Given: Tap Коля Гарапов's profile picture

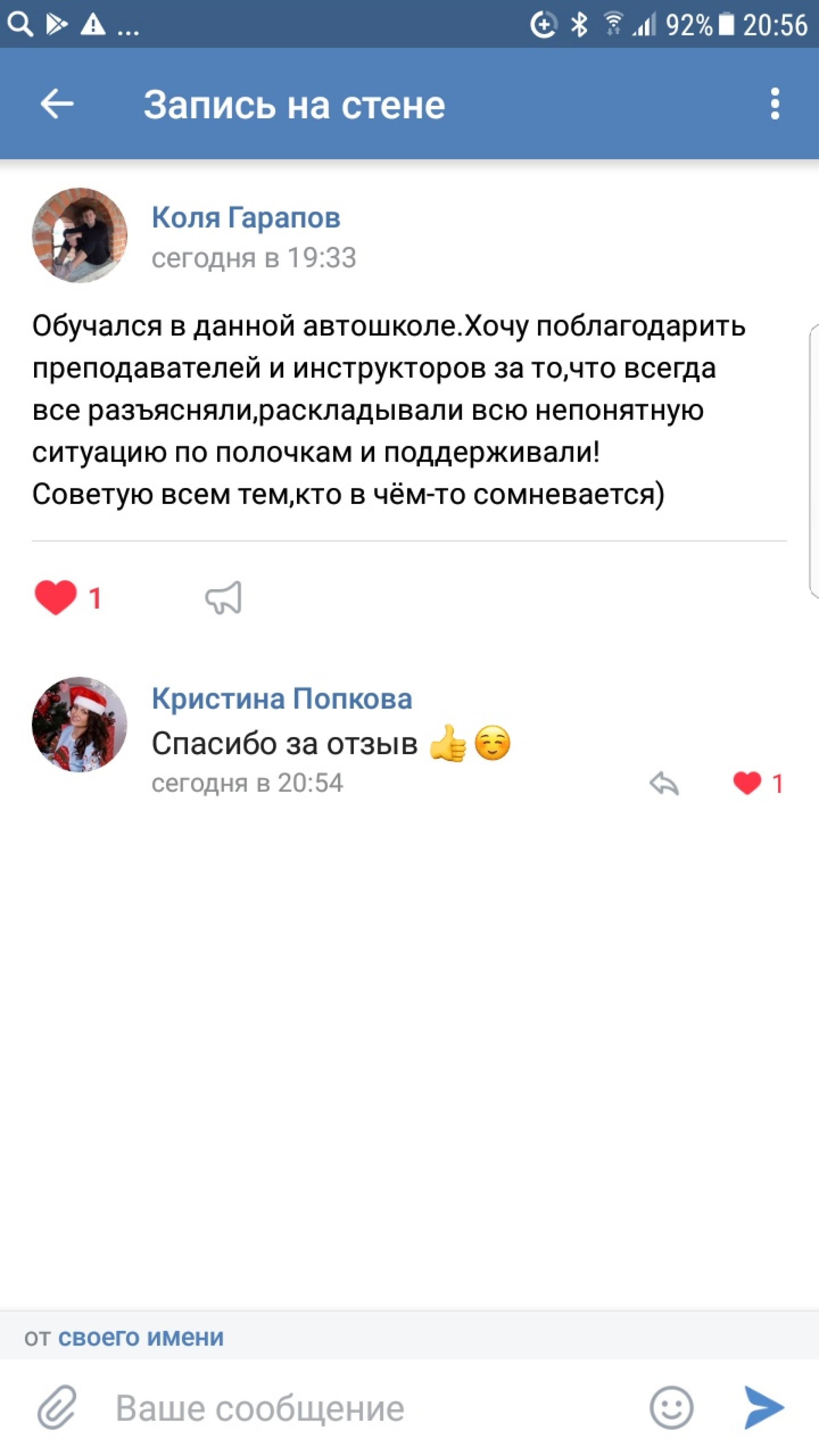Looking at the screenshot, I should (x=80, y=235).
